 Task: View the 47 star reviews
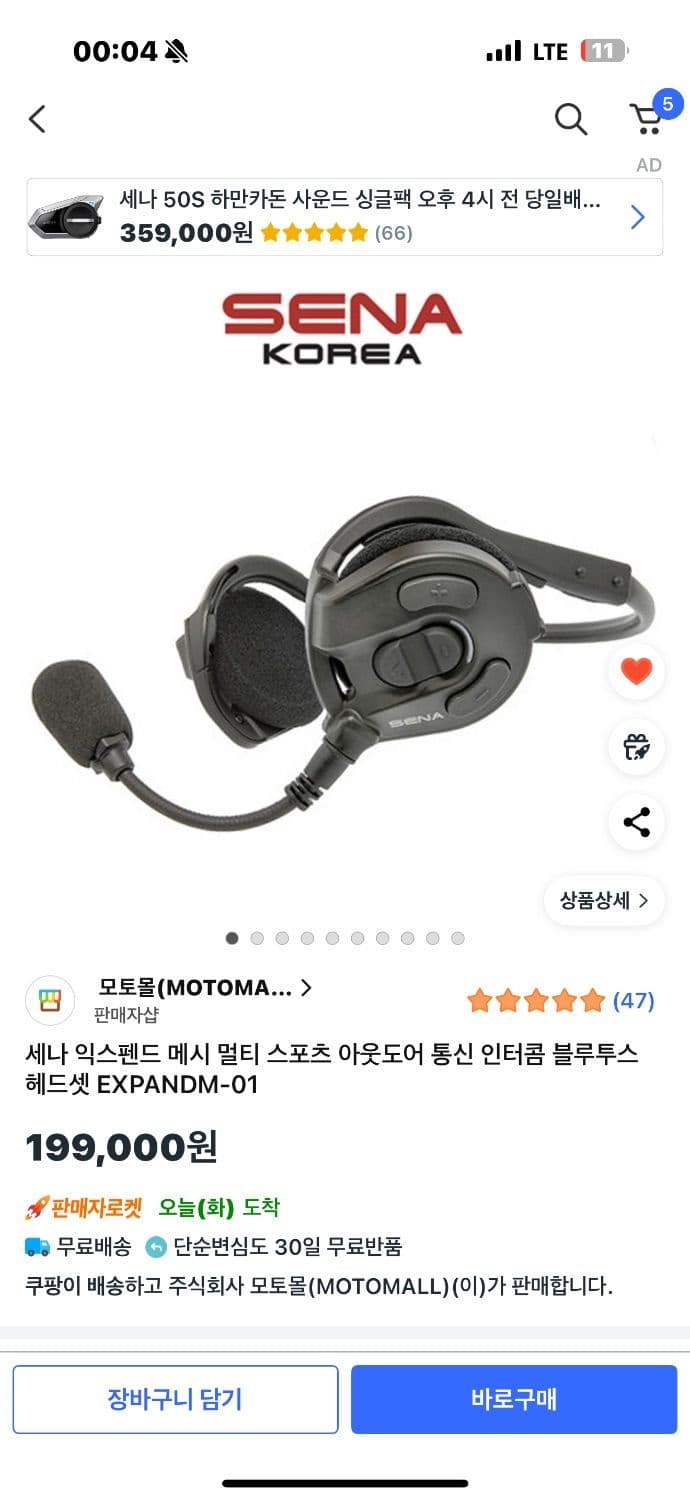point(560,1000)
